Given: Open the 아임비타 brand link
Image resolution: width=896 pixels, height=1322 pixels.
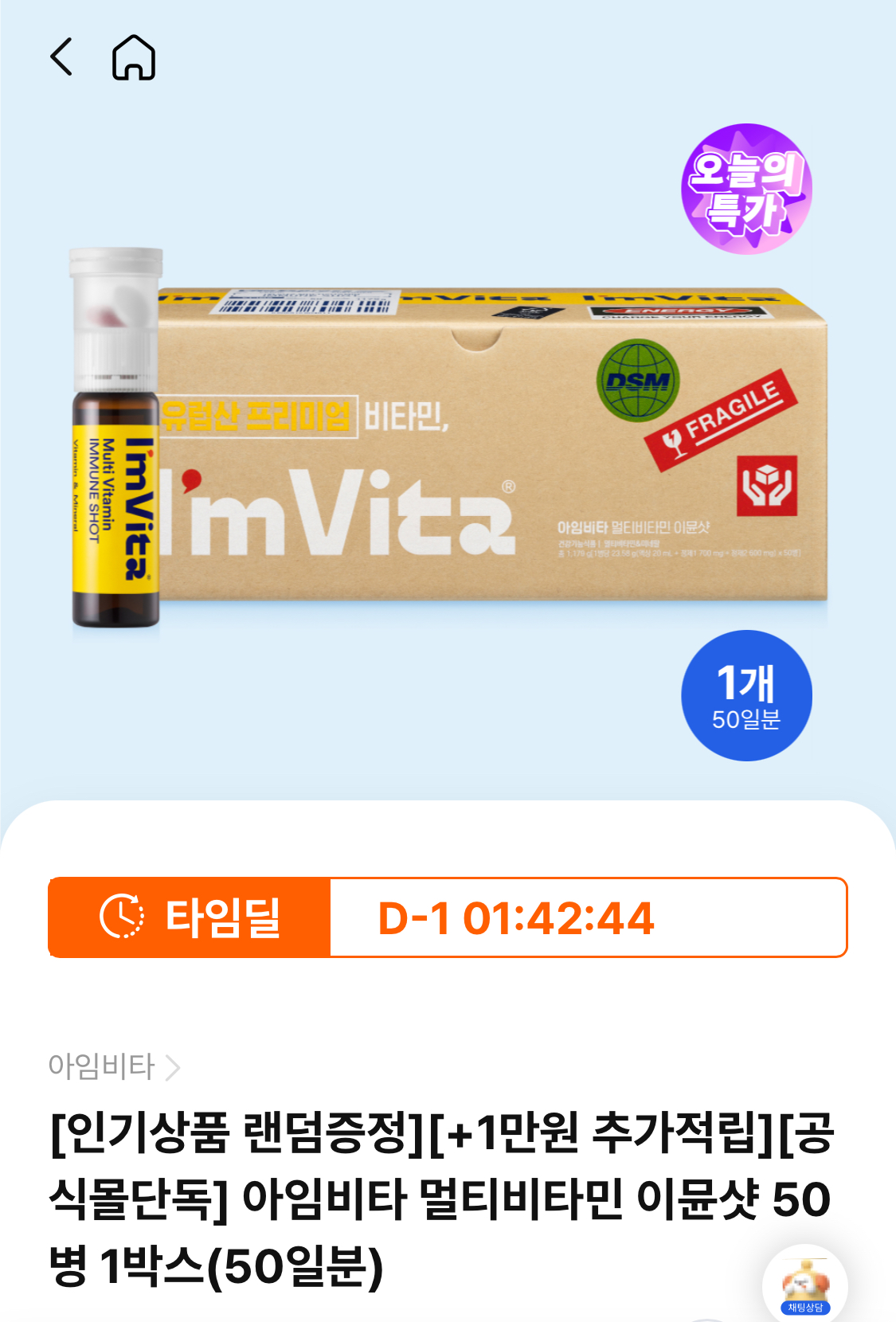Looking at the screenshot, I should tap(114, 1066).
